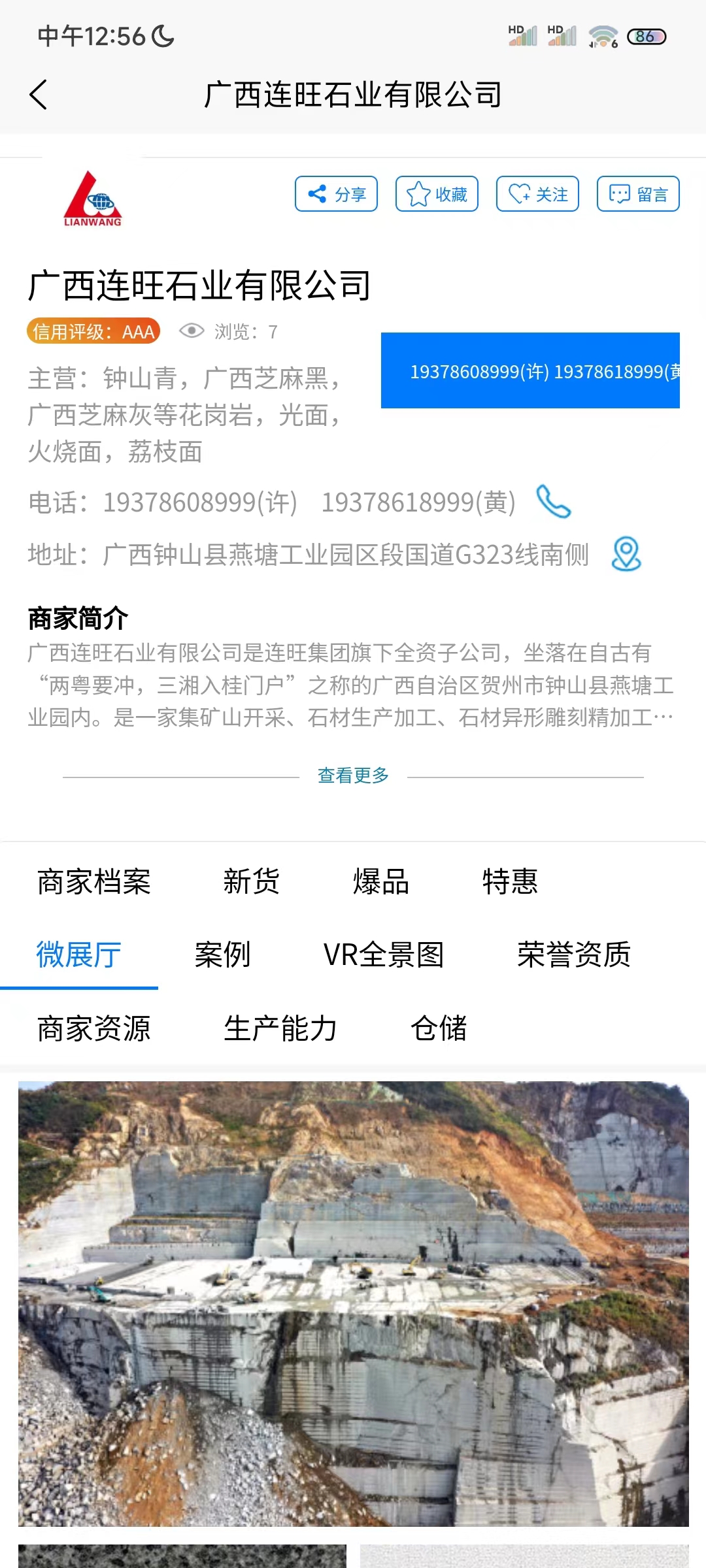Follow the company using 关注
This screenshot has width=706, height=1568.
click(537, 194)
